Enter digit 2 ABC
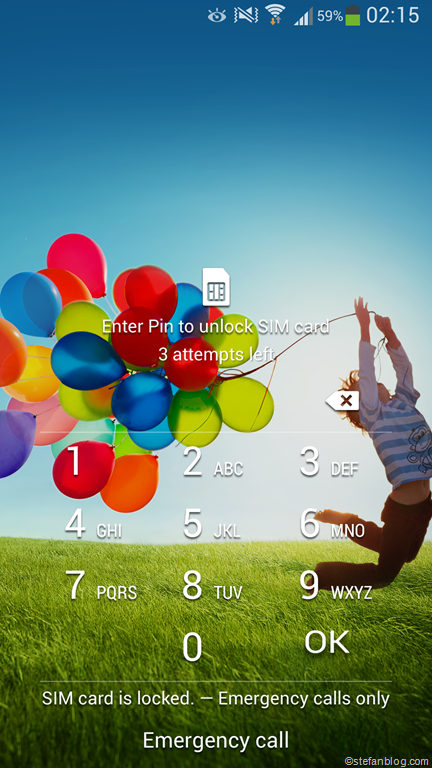 (213, 461)
